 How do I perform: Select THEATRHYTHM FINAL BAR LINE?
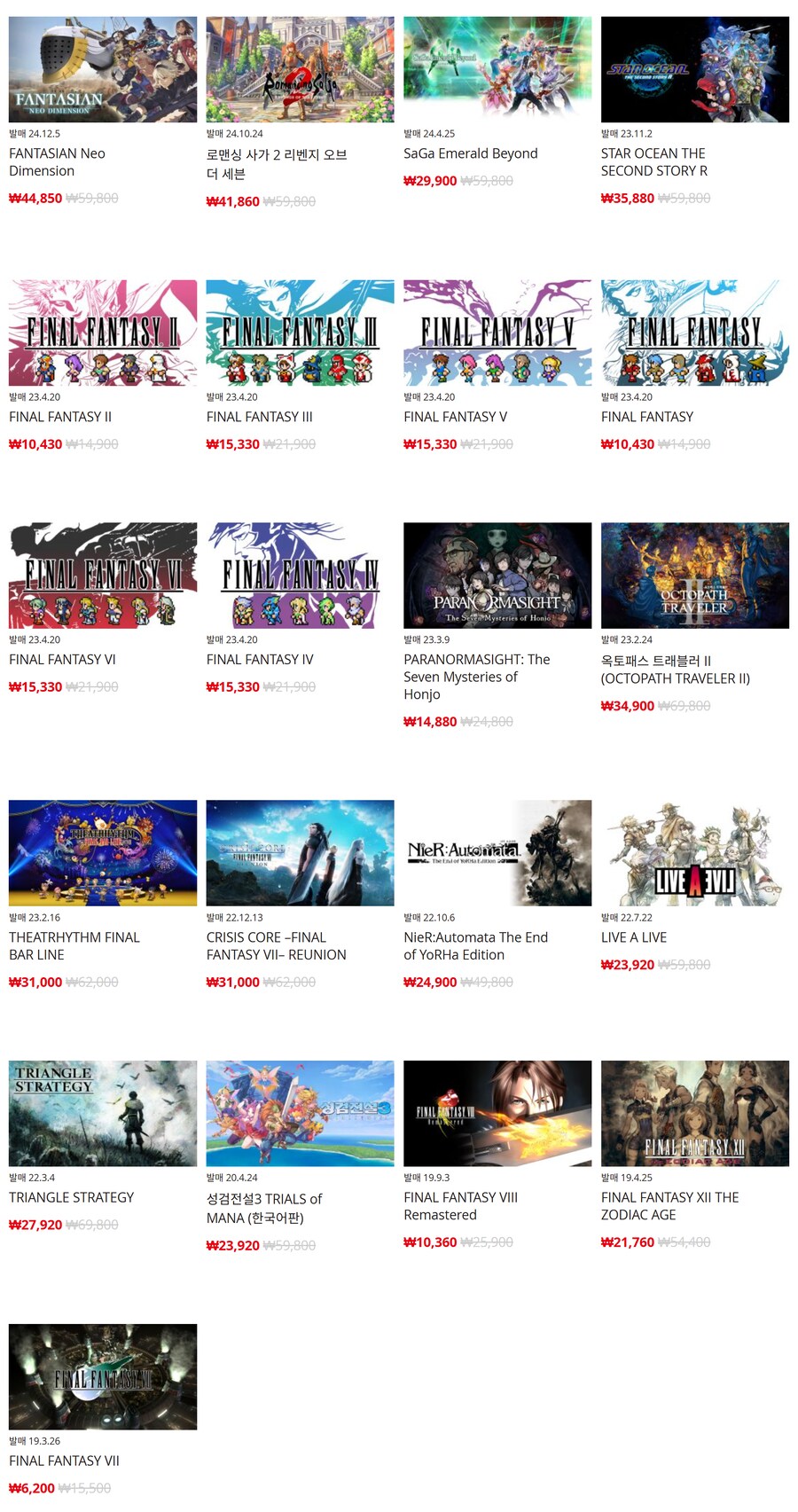[x=103, y=853]
